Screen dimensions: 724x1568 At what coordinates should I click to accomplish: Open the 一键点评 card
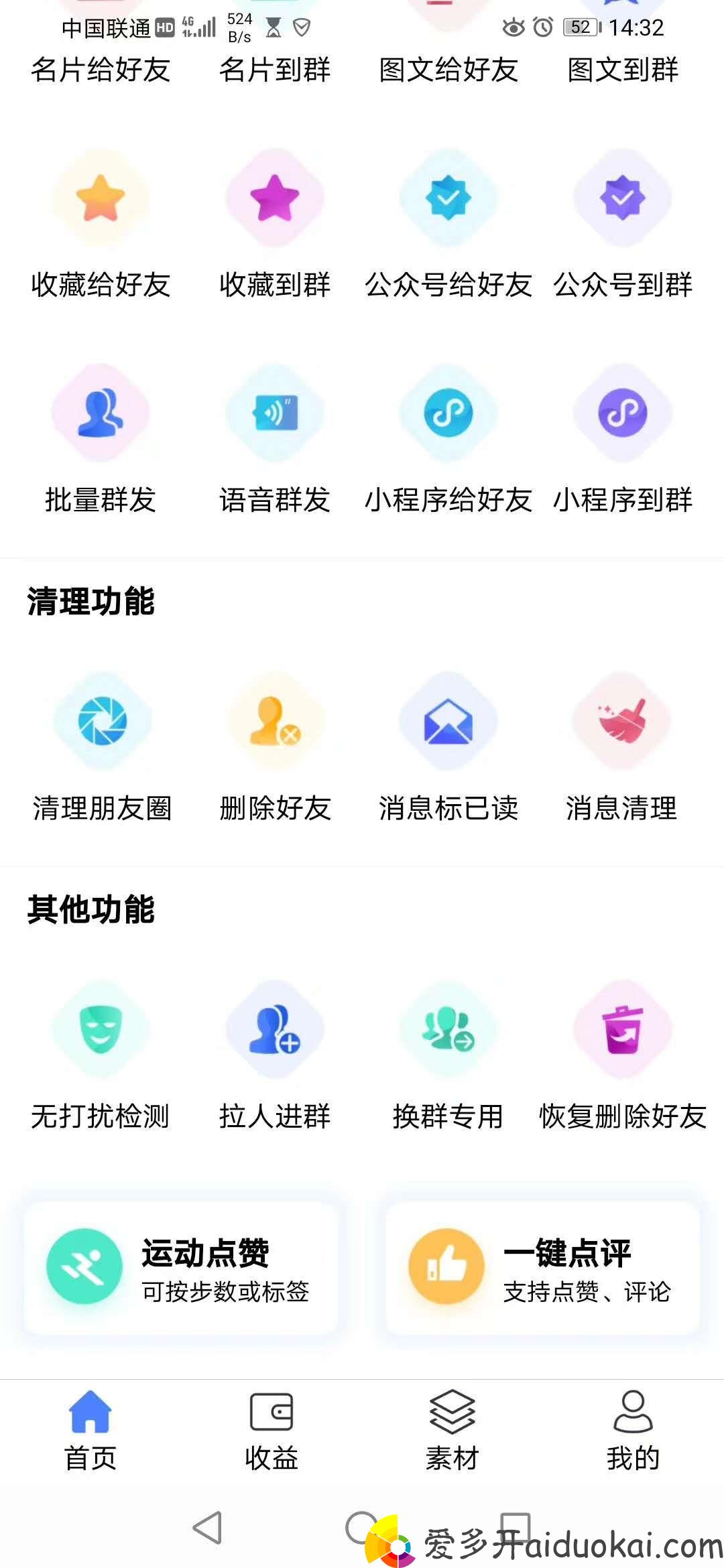(543, 1268)
